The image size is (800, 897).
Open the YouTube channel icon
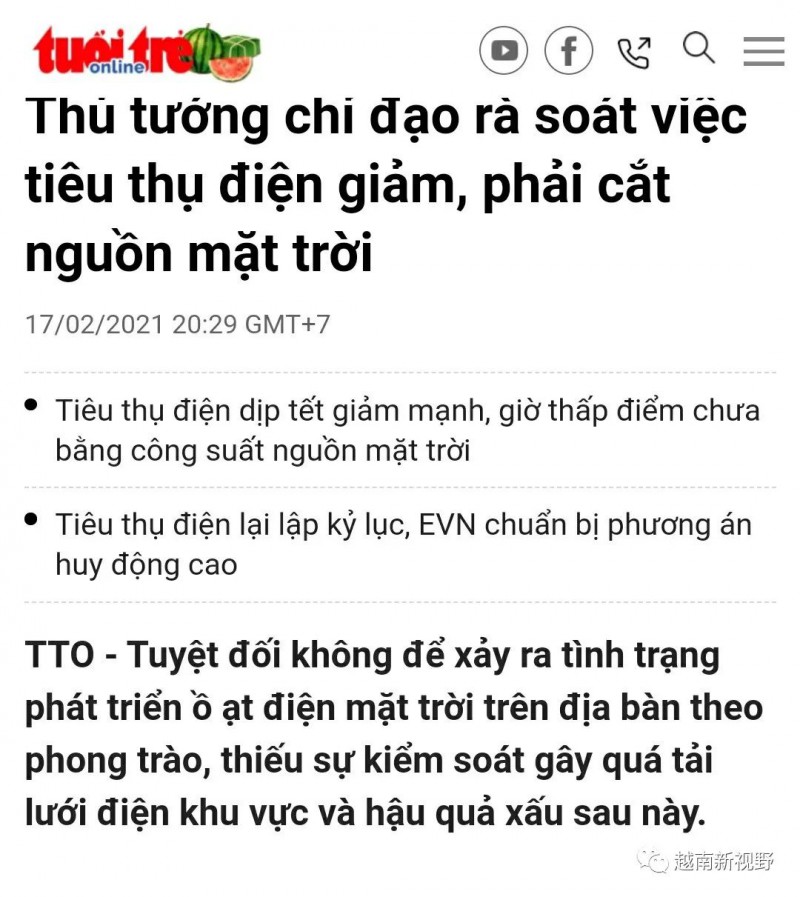504,50
